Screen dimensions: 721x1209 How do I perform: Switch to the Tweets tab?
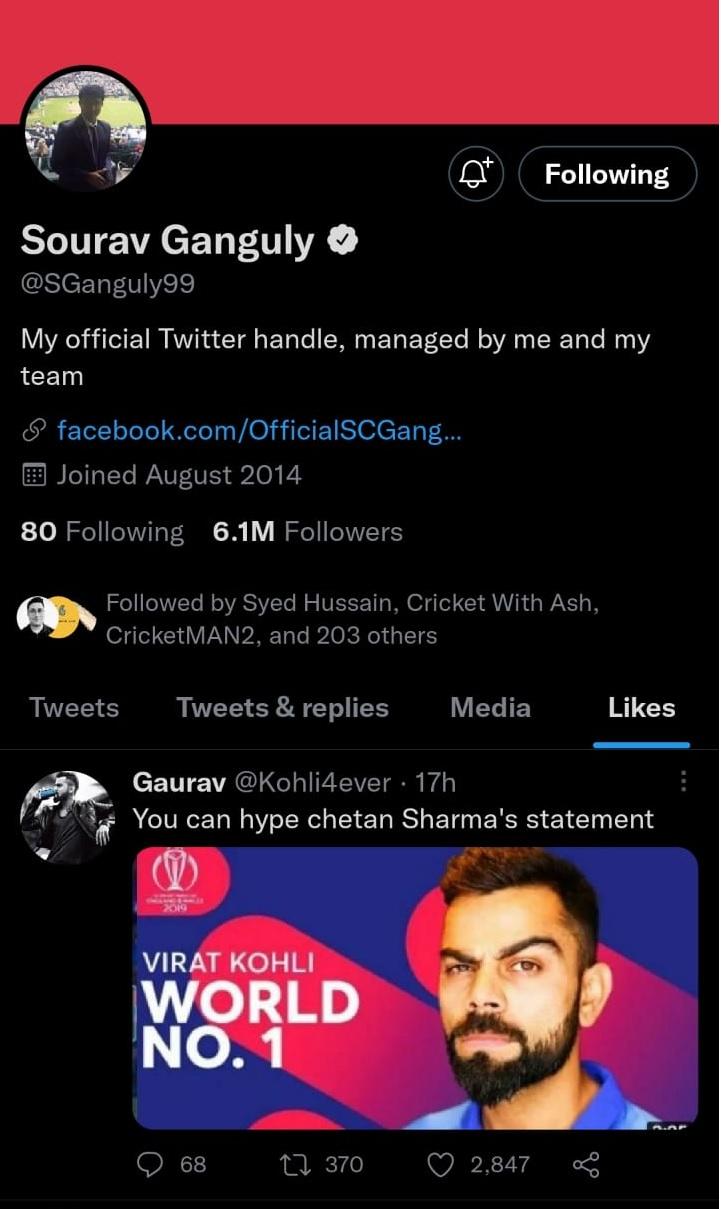tap(74, 708)
